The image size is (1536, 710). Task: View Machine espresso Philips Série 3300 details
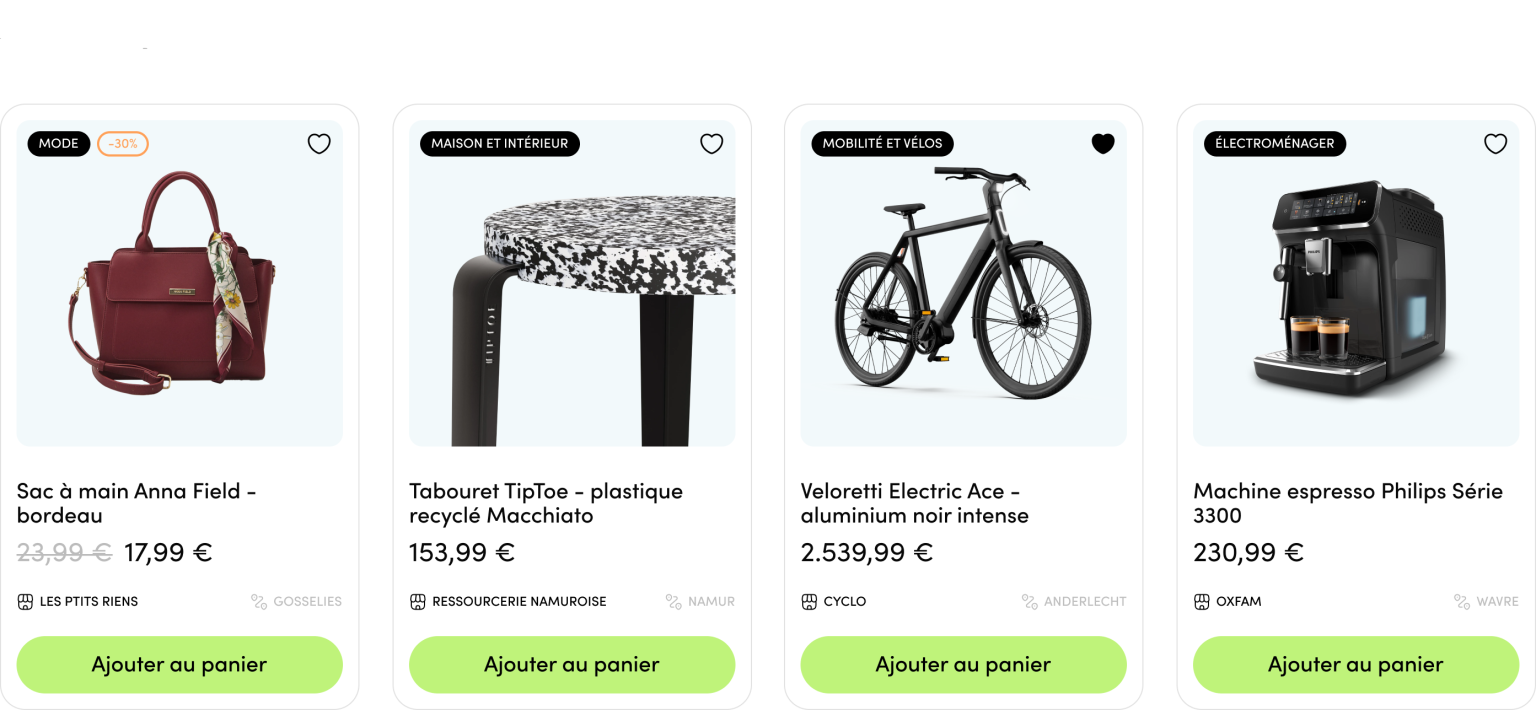click(1346, 503)
